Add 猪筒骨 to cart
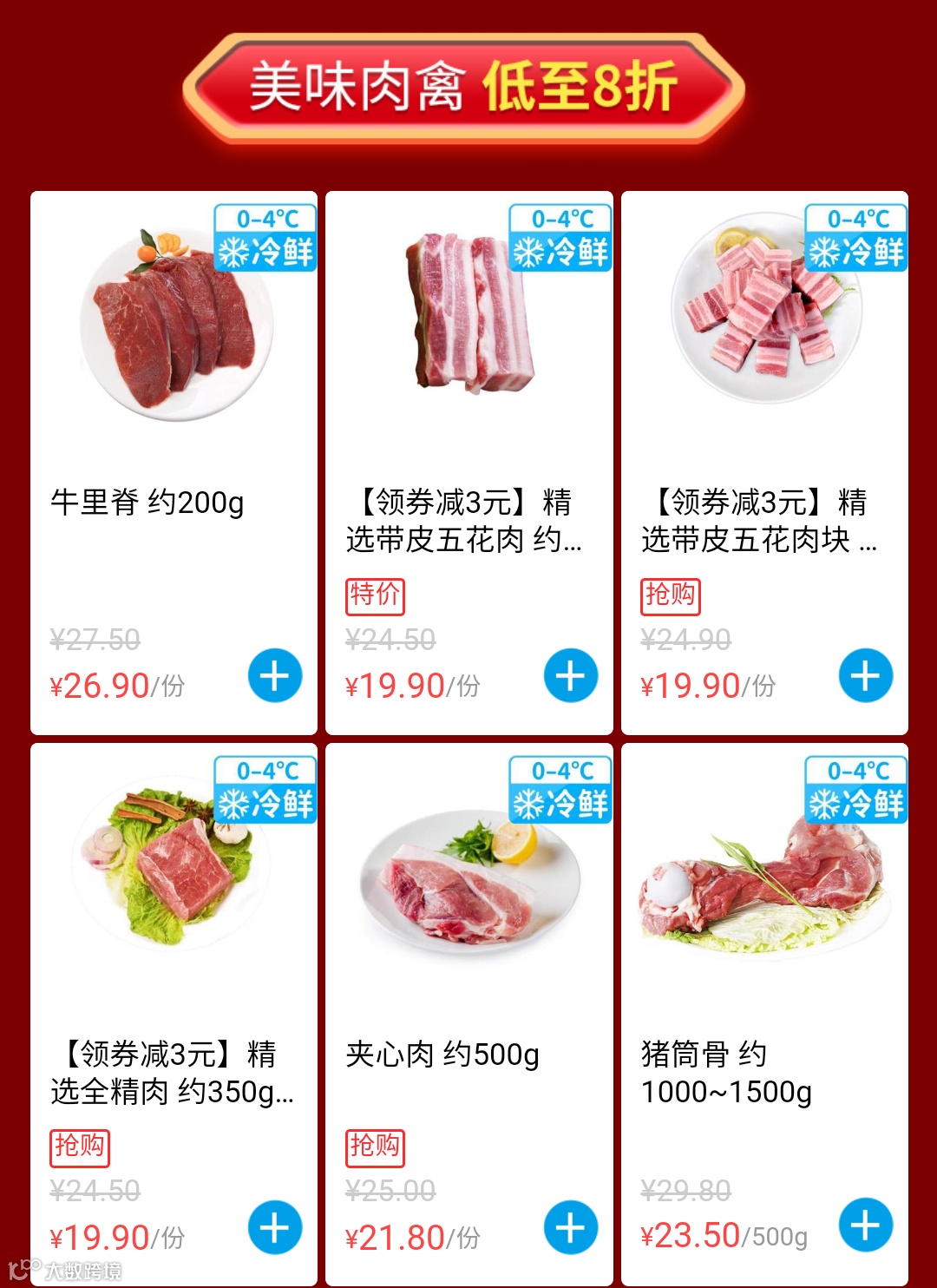Image resolution: width=937 pixels, height=1288 pixels. 865,1225
